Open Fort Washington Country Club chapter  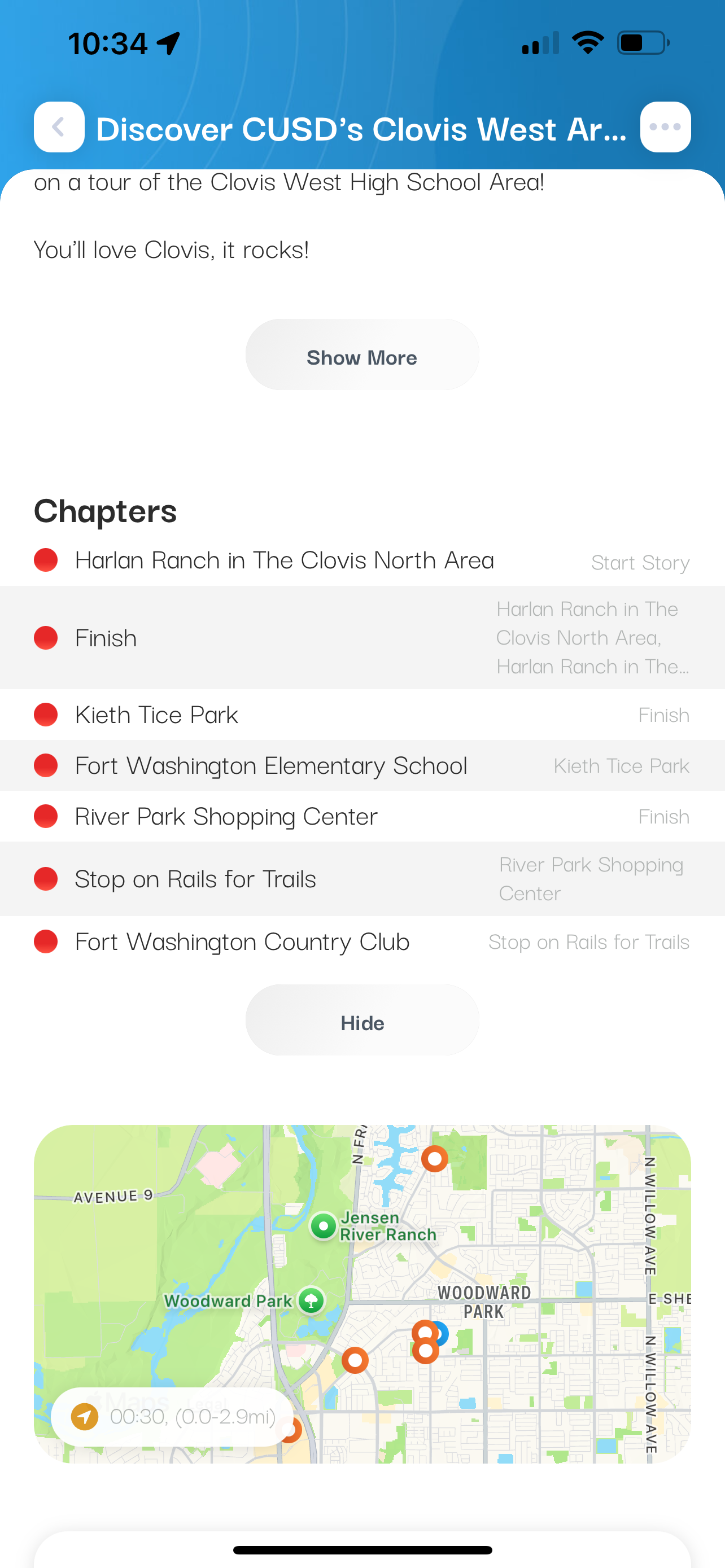(362, 942)
